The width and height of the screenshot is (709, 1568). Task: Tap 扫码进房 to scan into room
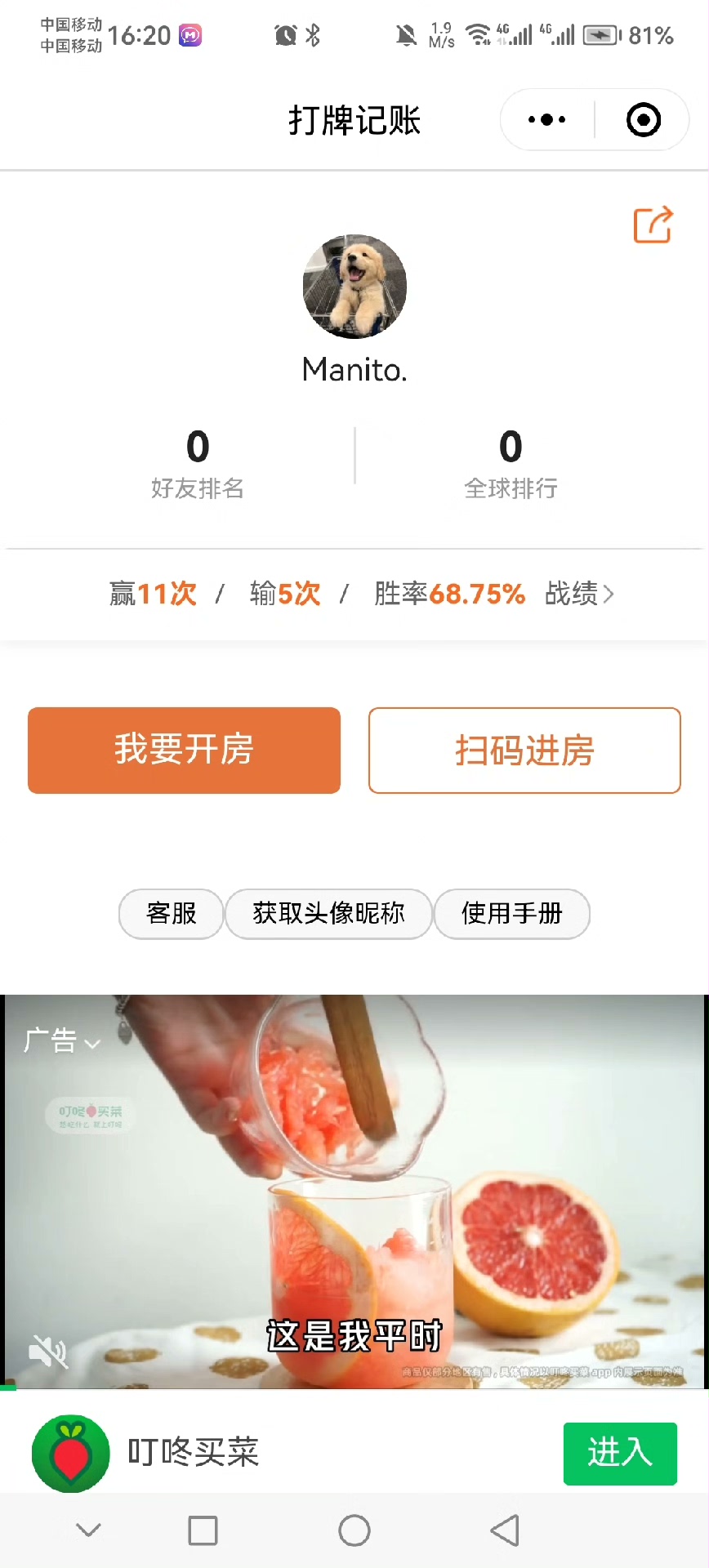[524, 750]
